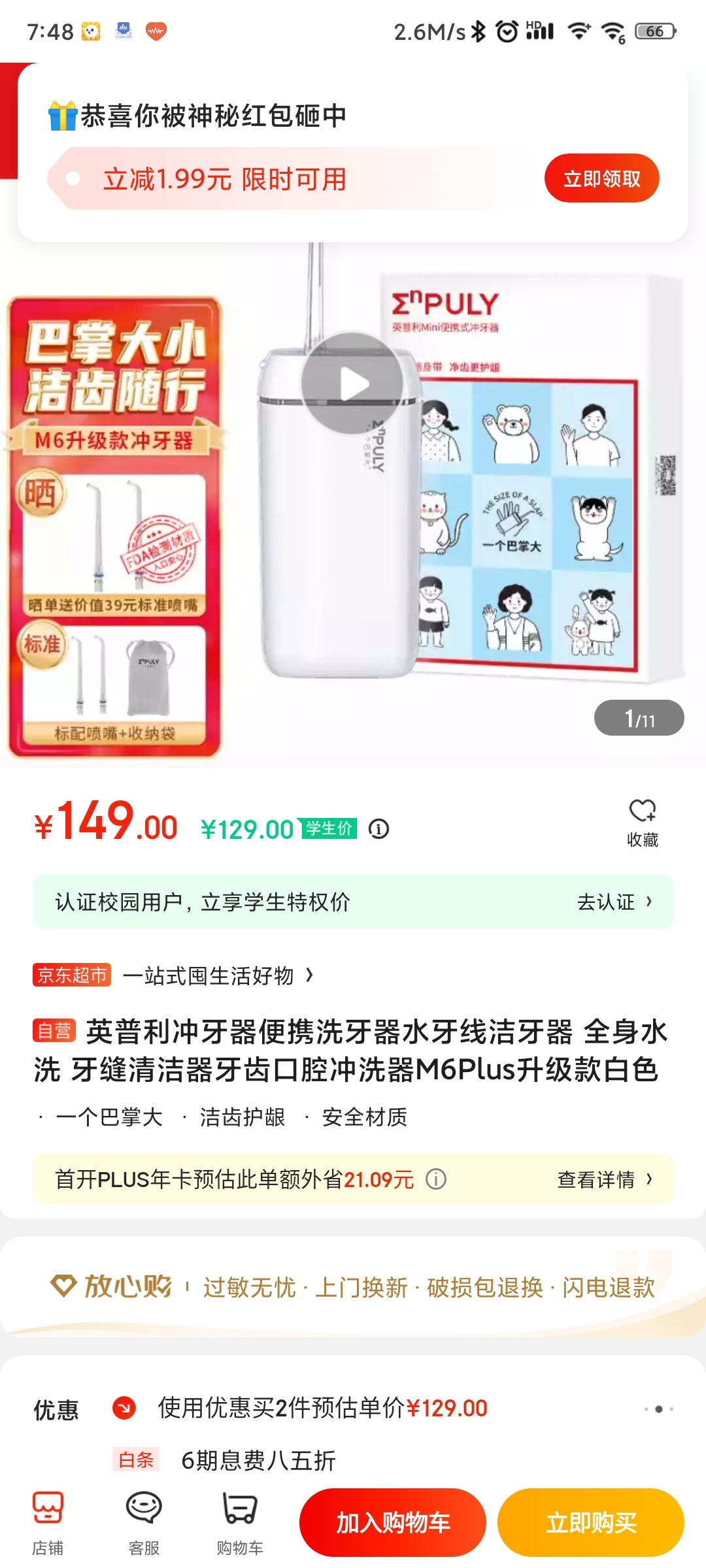Open the shopping cart (购物车)

pyautogui.click(x=240, y=1523)
